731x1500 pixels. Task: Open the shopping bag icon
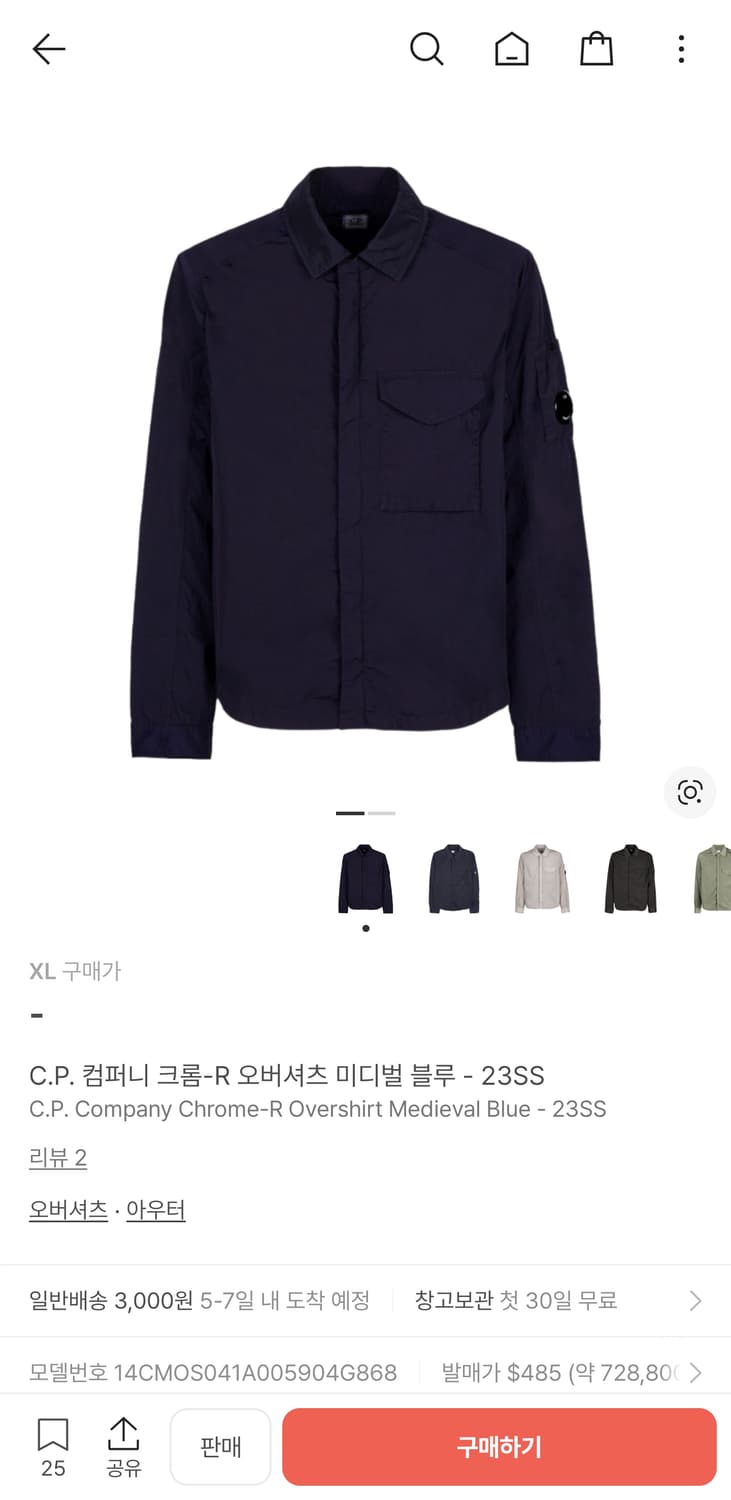[596, 48]
